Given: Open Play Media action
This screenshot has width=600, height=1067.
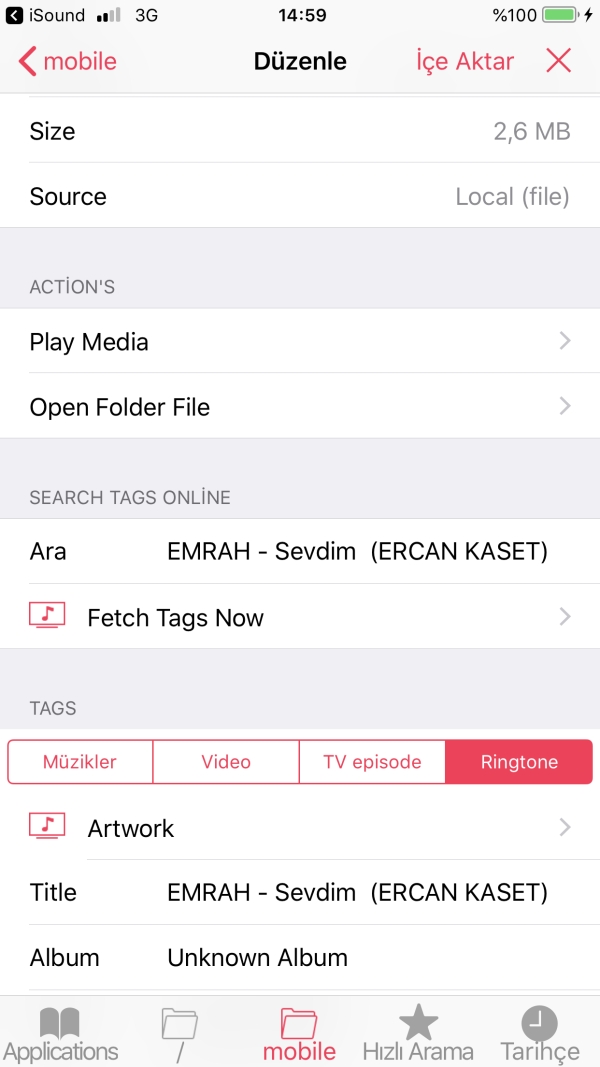Looking at the screenshot, I should [300, 342].
